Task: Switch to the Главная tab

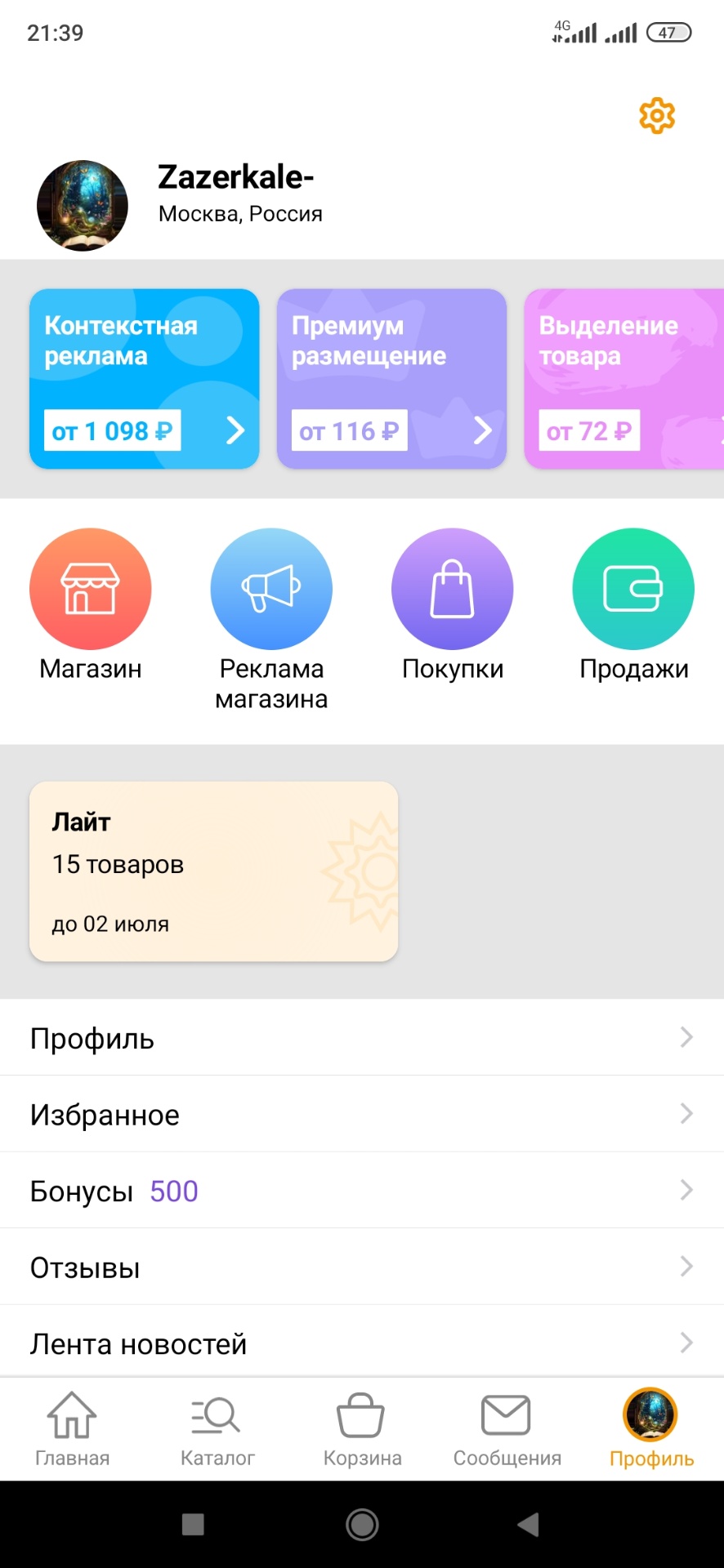Action: tap(72, 1430)
